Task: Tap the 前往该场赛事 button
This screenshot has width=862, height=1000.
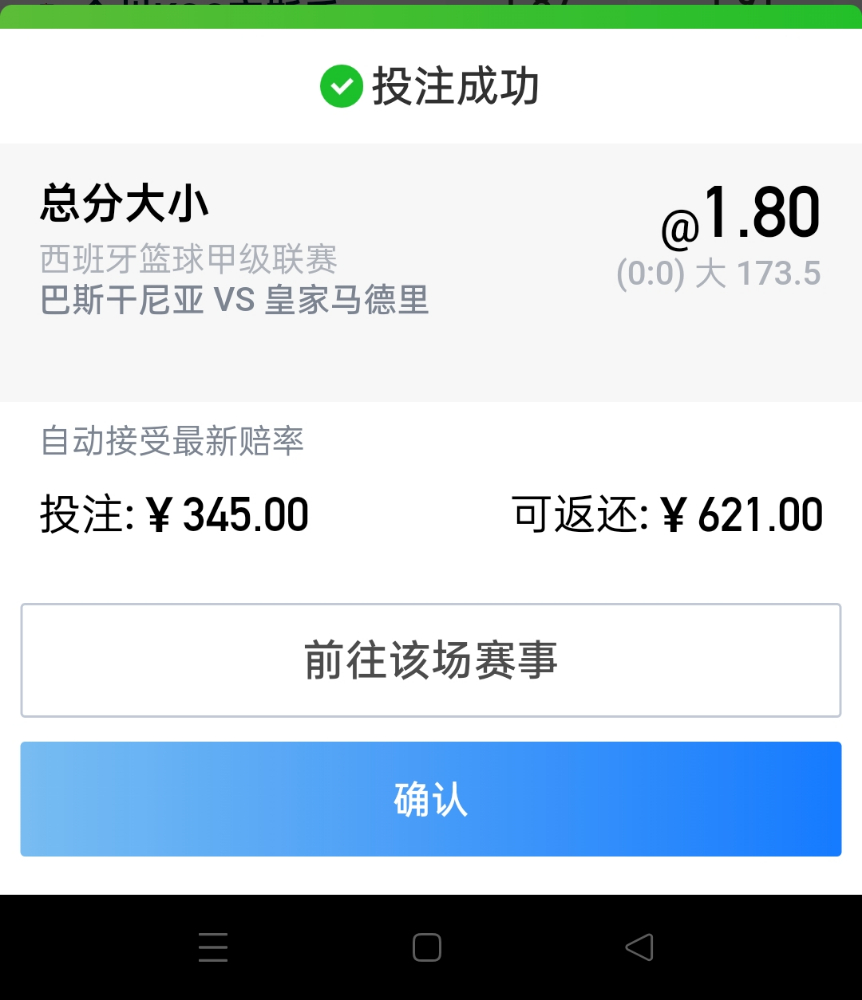Action: click(430, 660)
